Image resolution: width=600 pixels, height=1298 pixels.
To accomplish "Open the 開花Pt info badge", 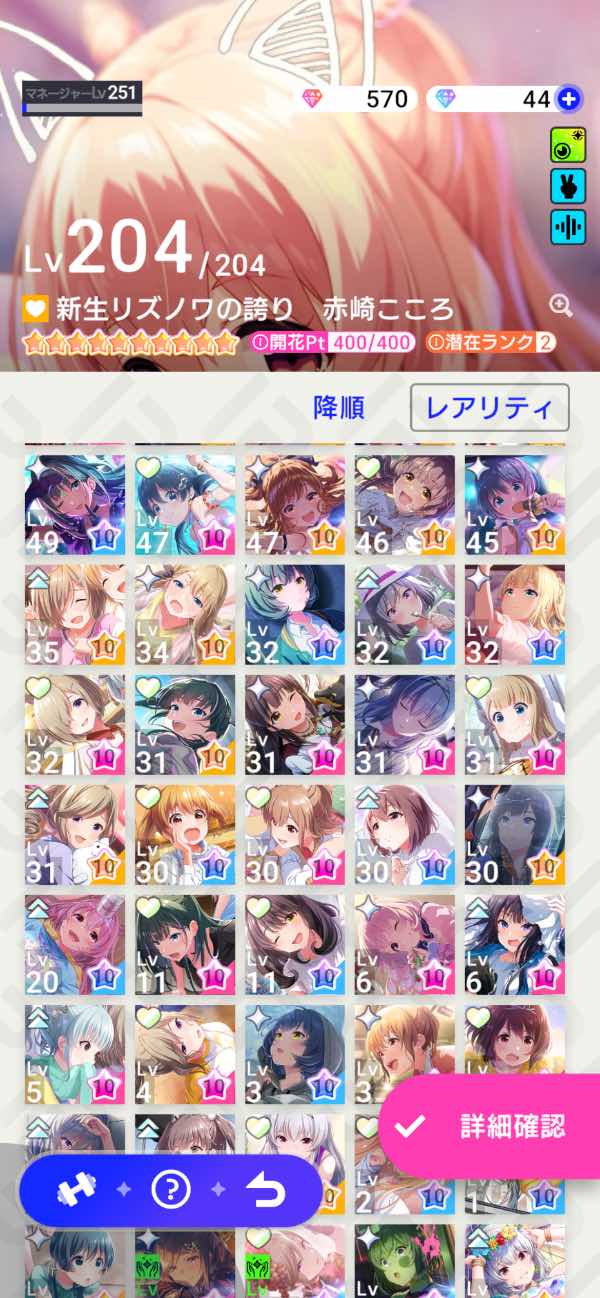I will [x=330, y=342].
